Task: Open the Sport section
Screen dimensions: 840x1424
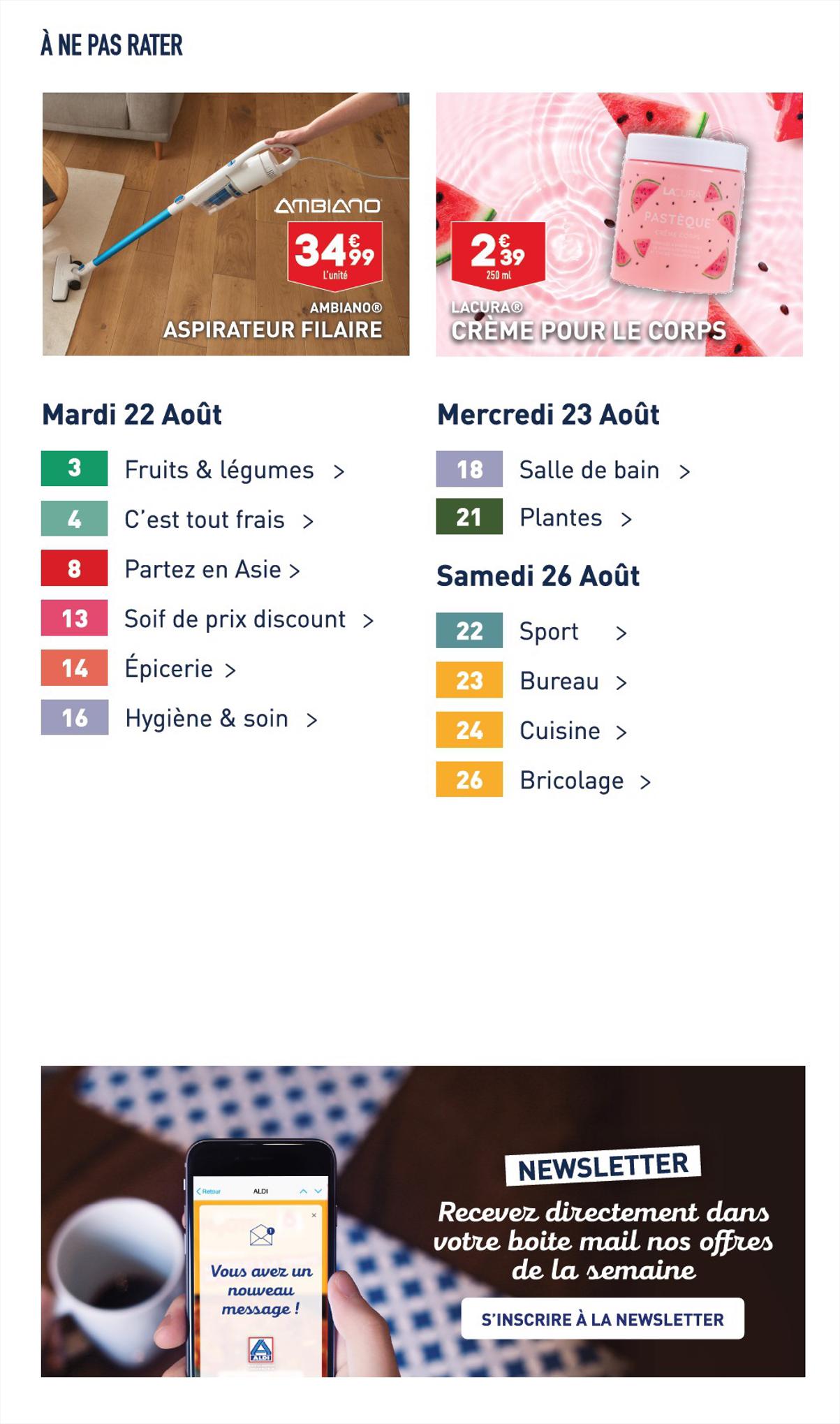Action: [x=549, y=632]
